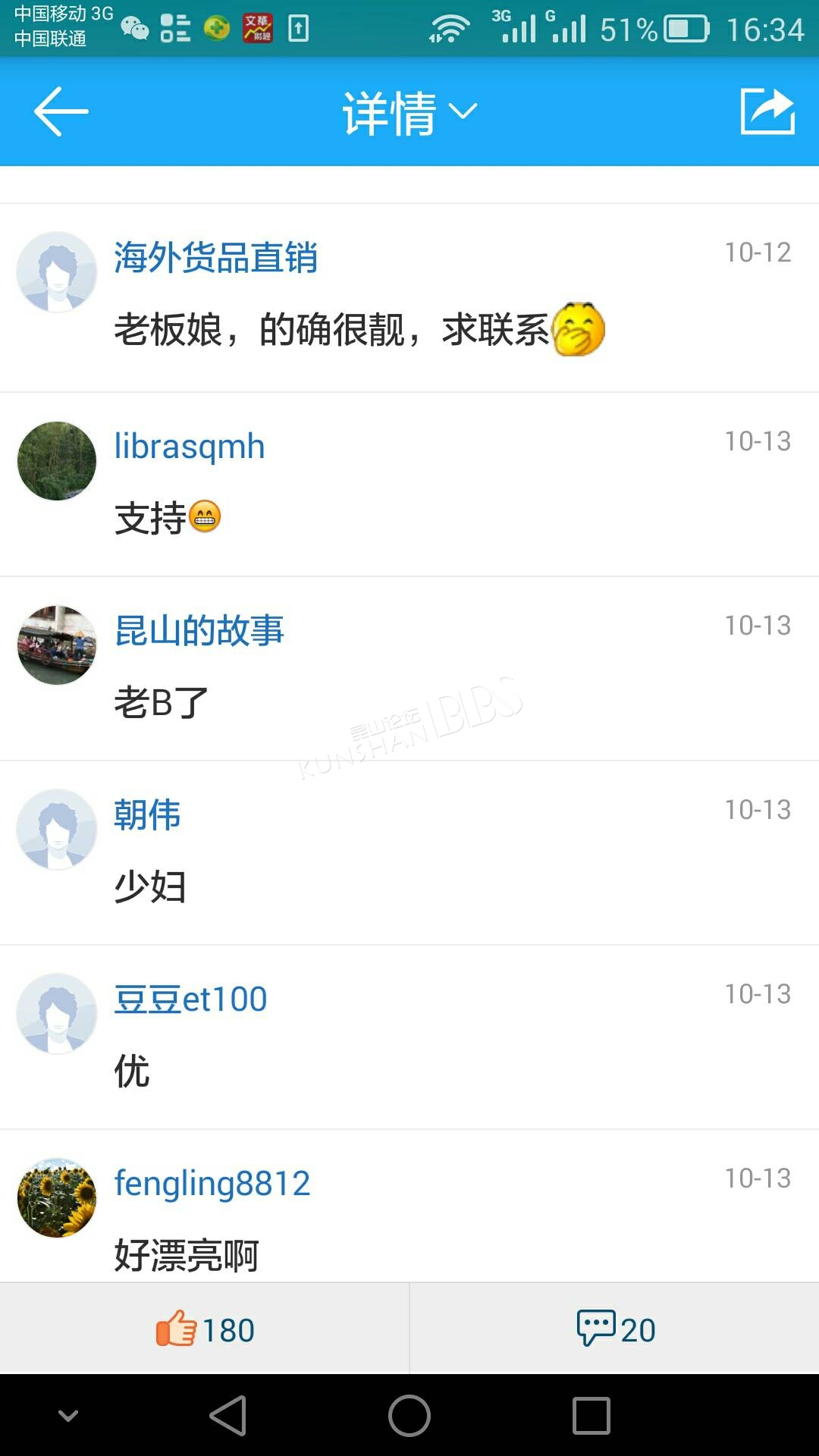Tap the system home button
Screen dimensions: 819x1456
point(409,1416)
